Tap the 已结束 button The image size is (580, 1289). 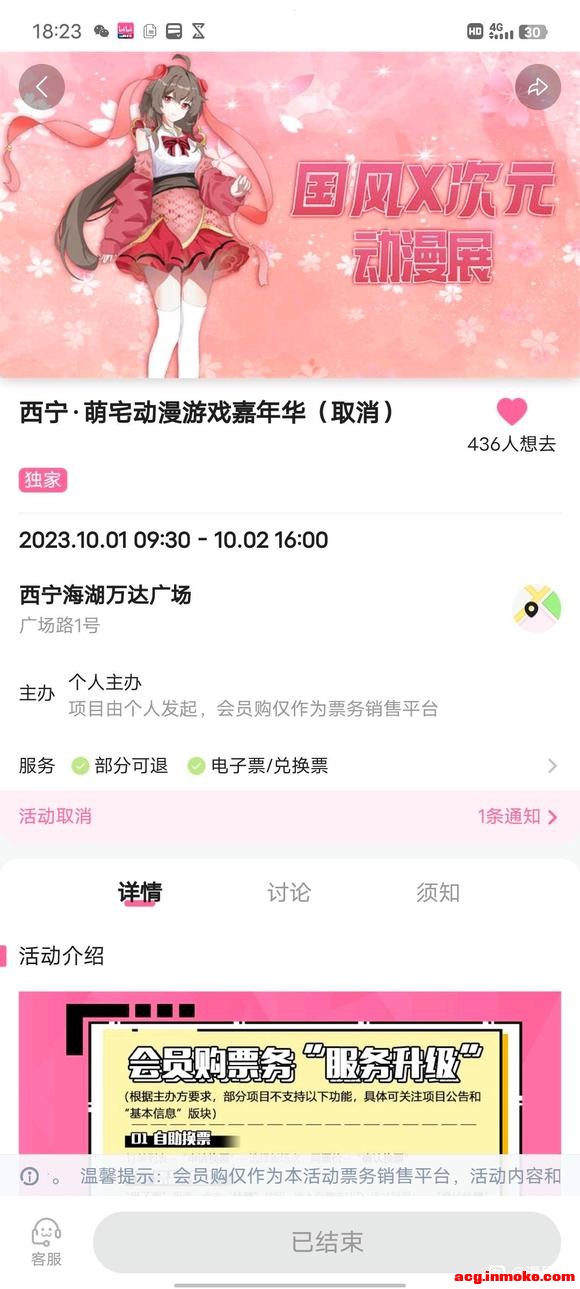point(327,1242)
